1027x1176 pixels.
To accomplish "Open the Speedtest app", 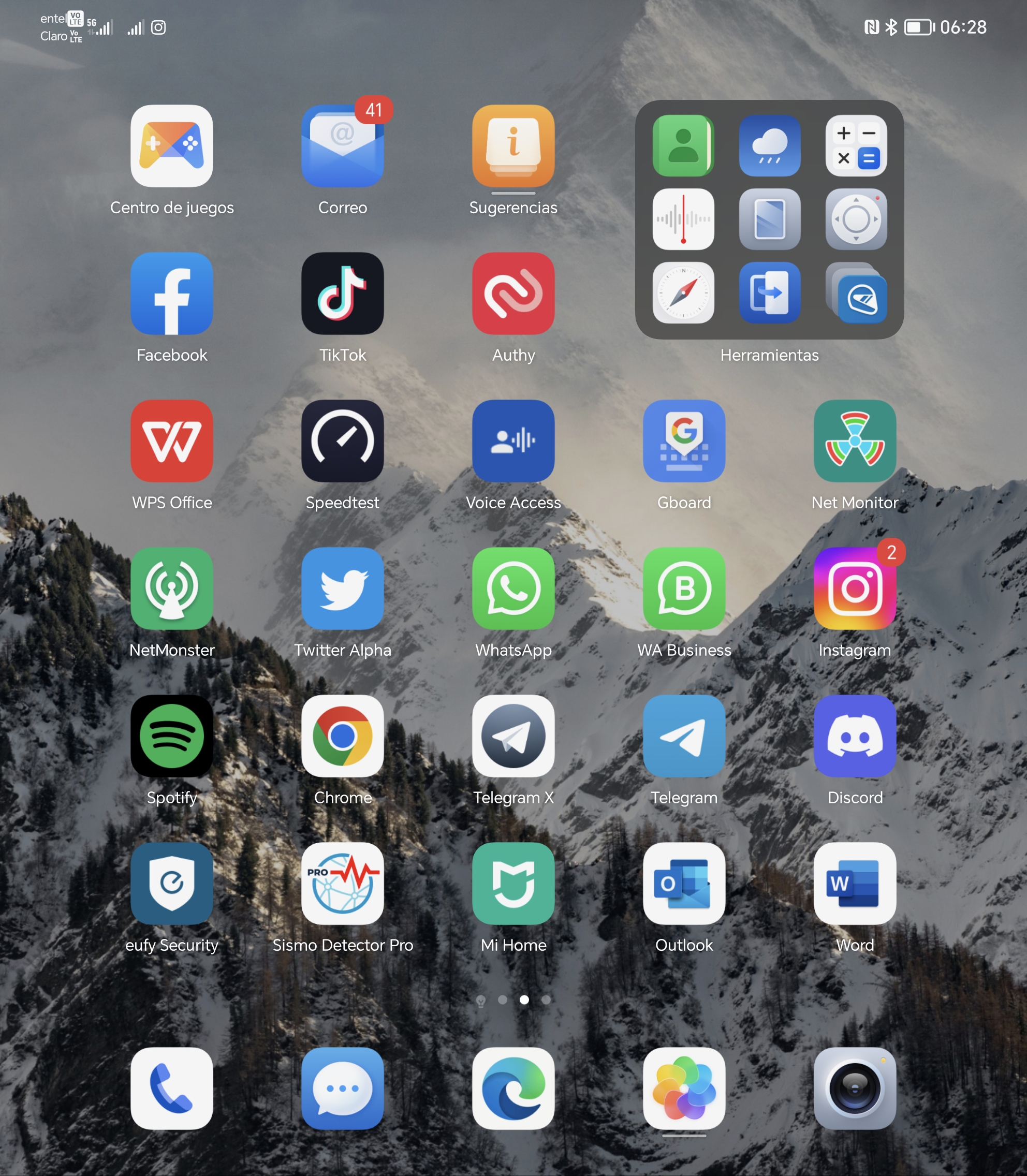I will [x=342, y=440].
